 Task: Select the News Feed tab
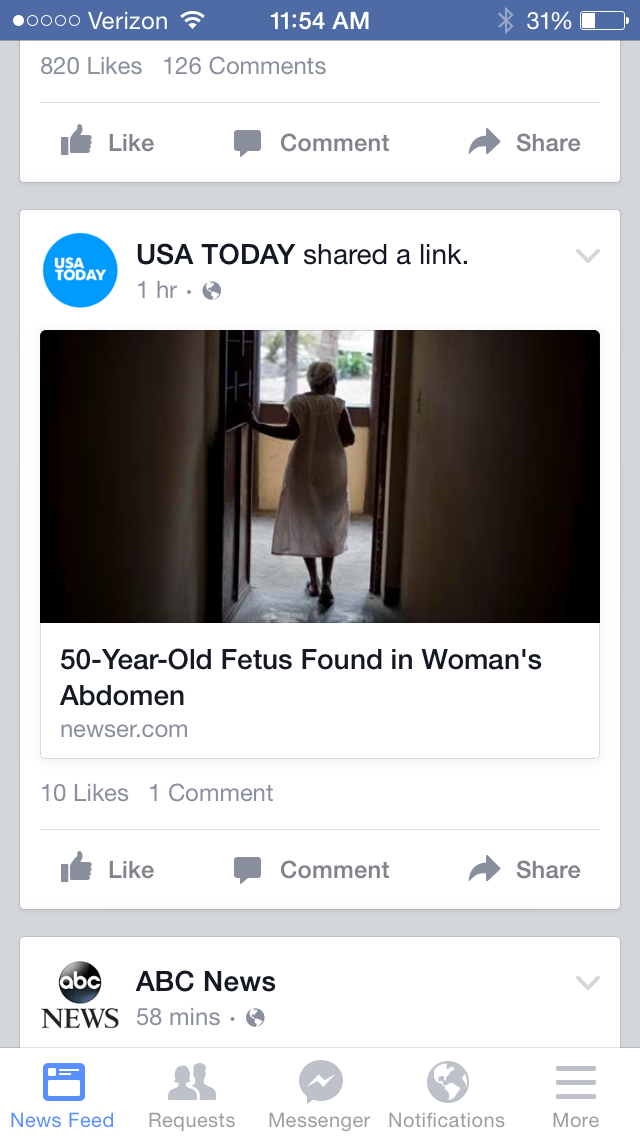[x=63, y=1095]
